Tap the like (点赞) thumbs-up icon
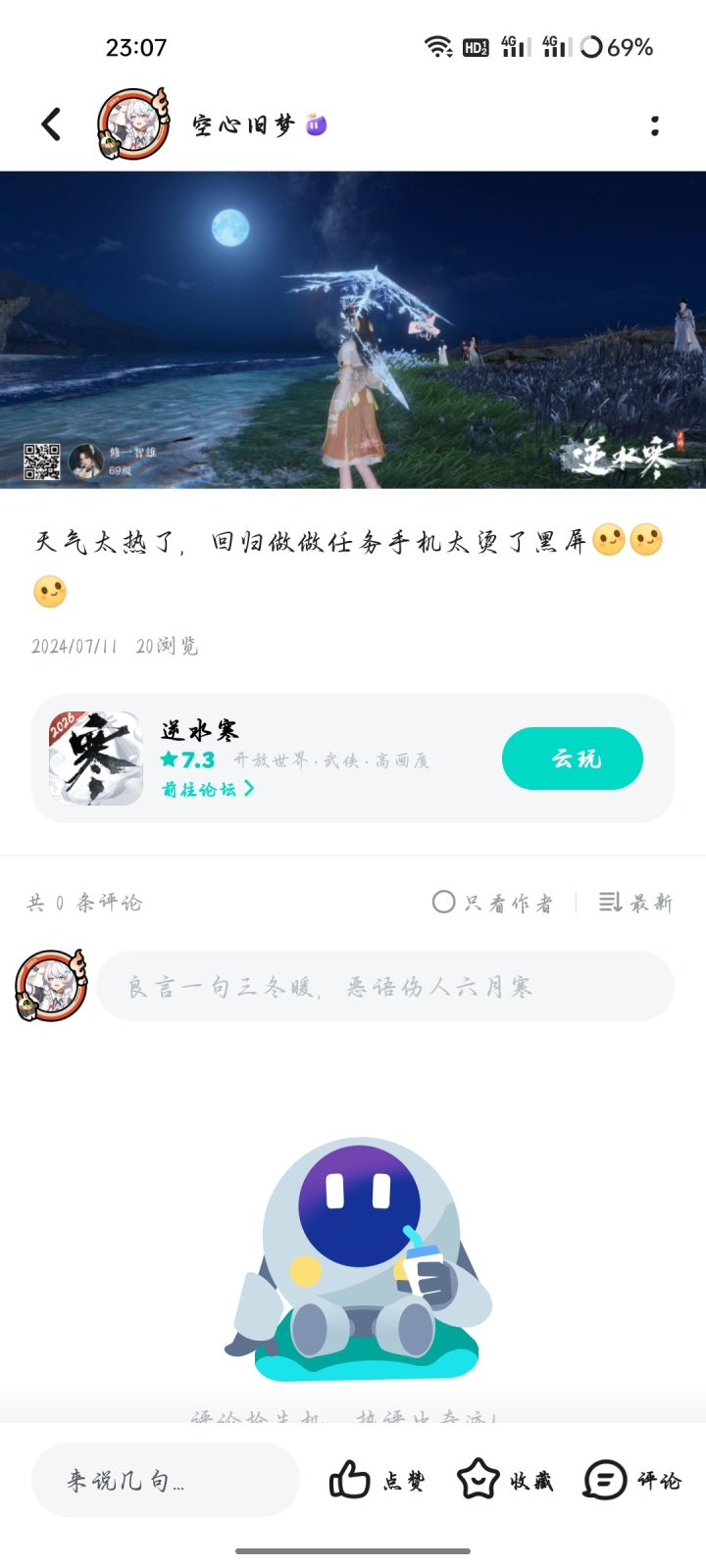This screenshot has width=706, height=1568. [x=349, y=1480]
